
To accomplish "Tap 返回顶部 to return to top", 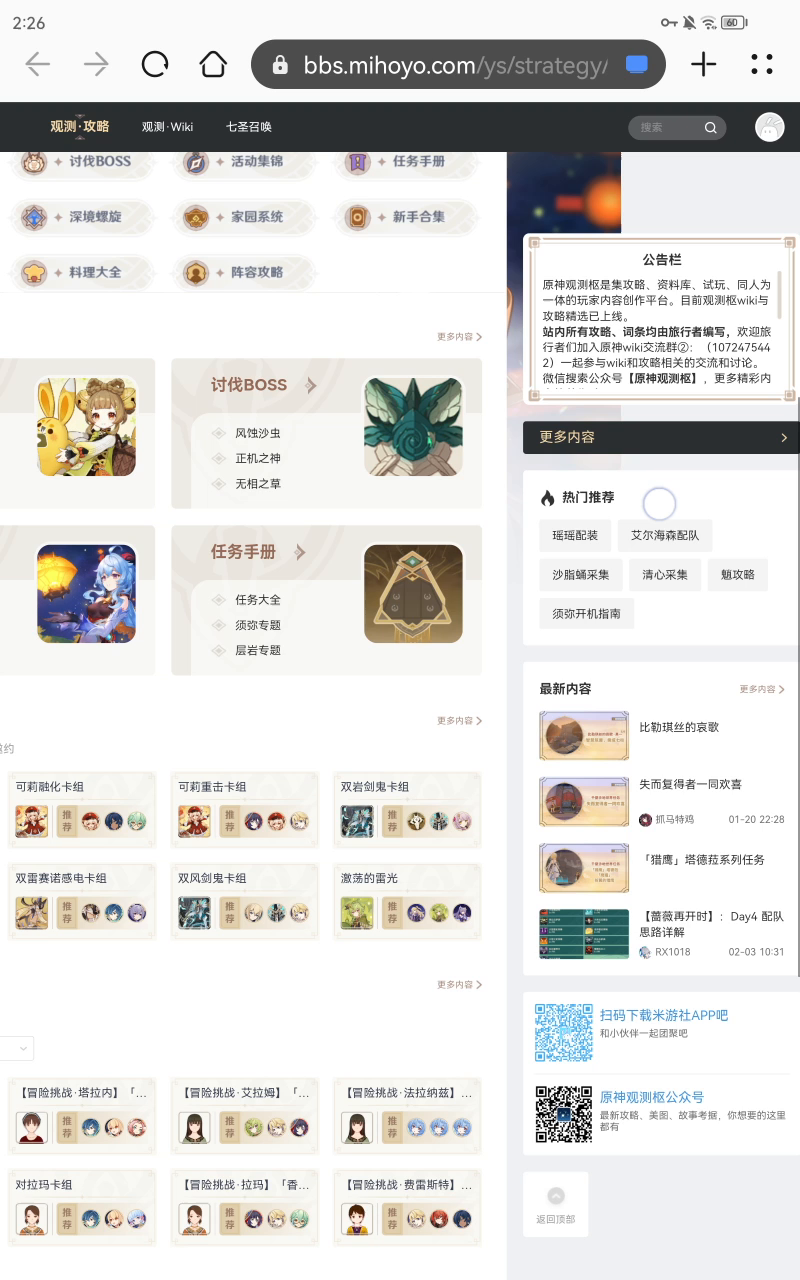I will (556, 1205).
